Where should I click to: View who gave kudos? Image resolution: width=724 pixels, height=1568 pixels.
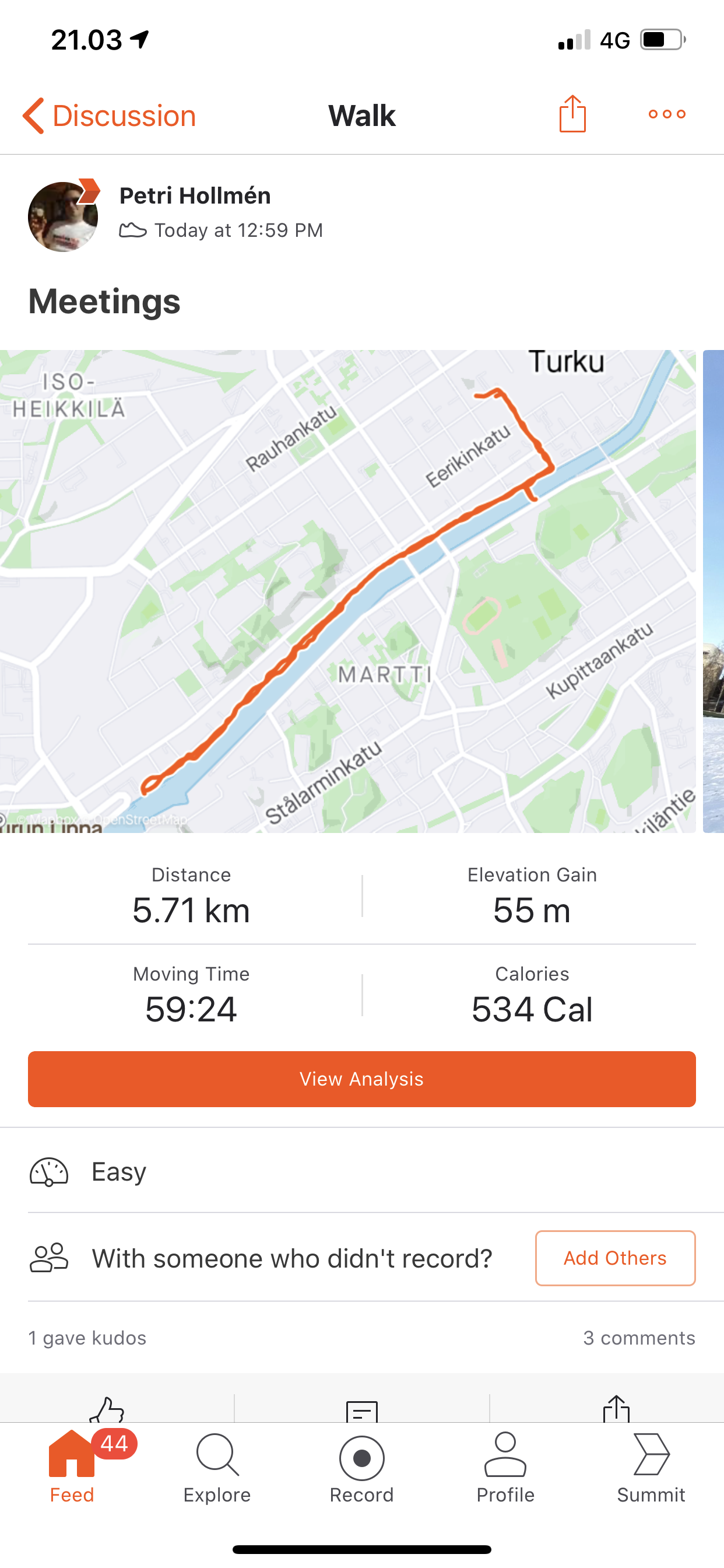(87, 1338)
